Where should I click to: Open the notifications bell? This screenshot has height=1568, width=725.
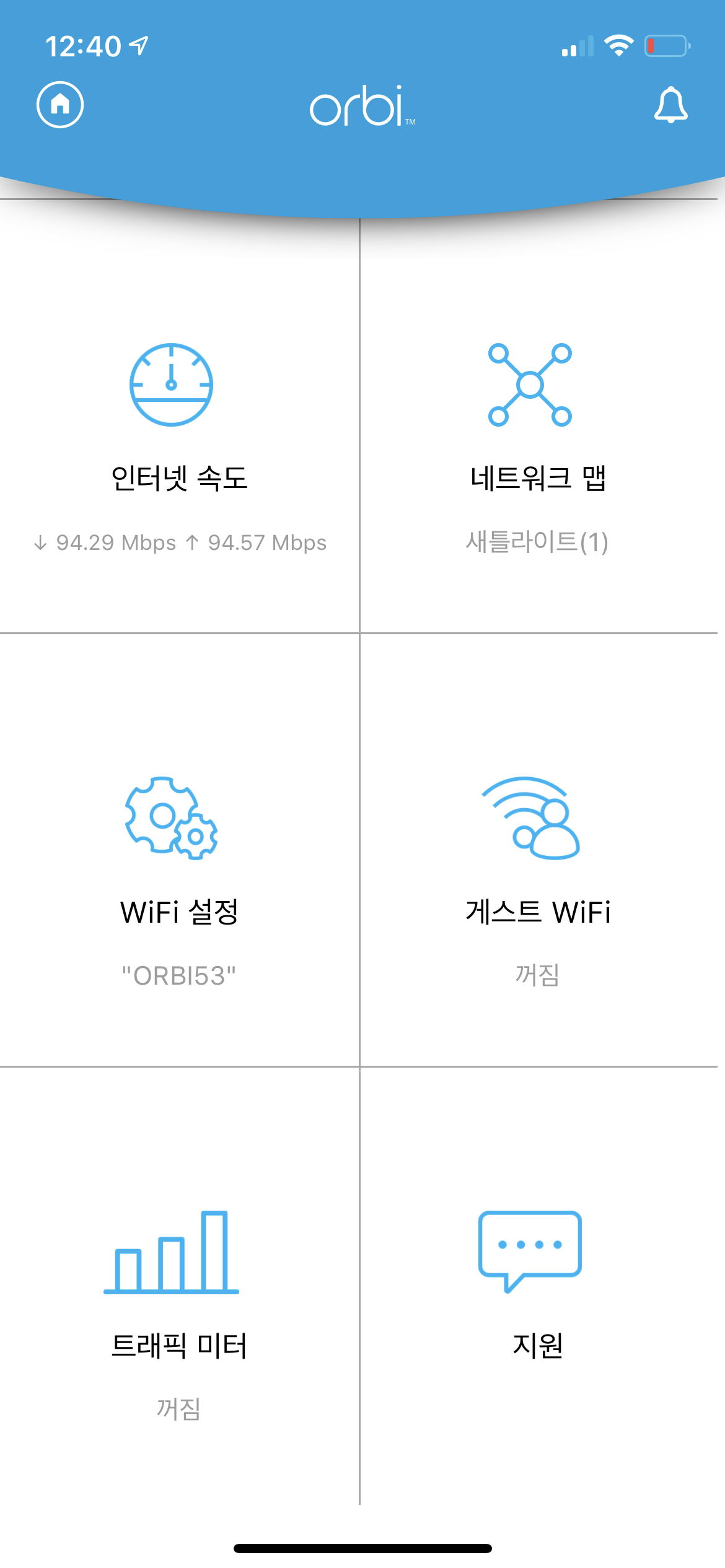[670, 105]
